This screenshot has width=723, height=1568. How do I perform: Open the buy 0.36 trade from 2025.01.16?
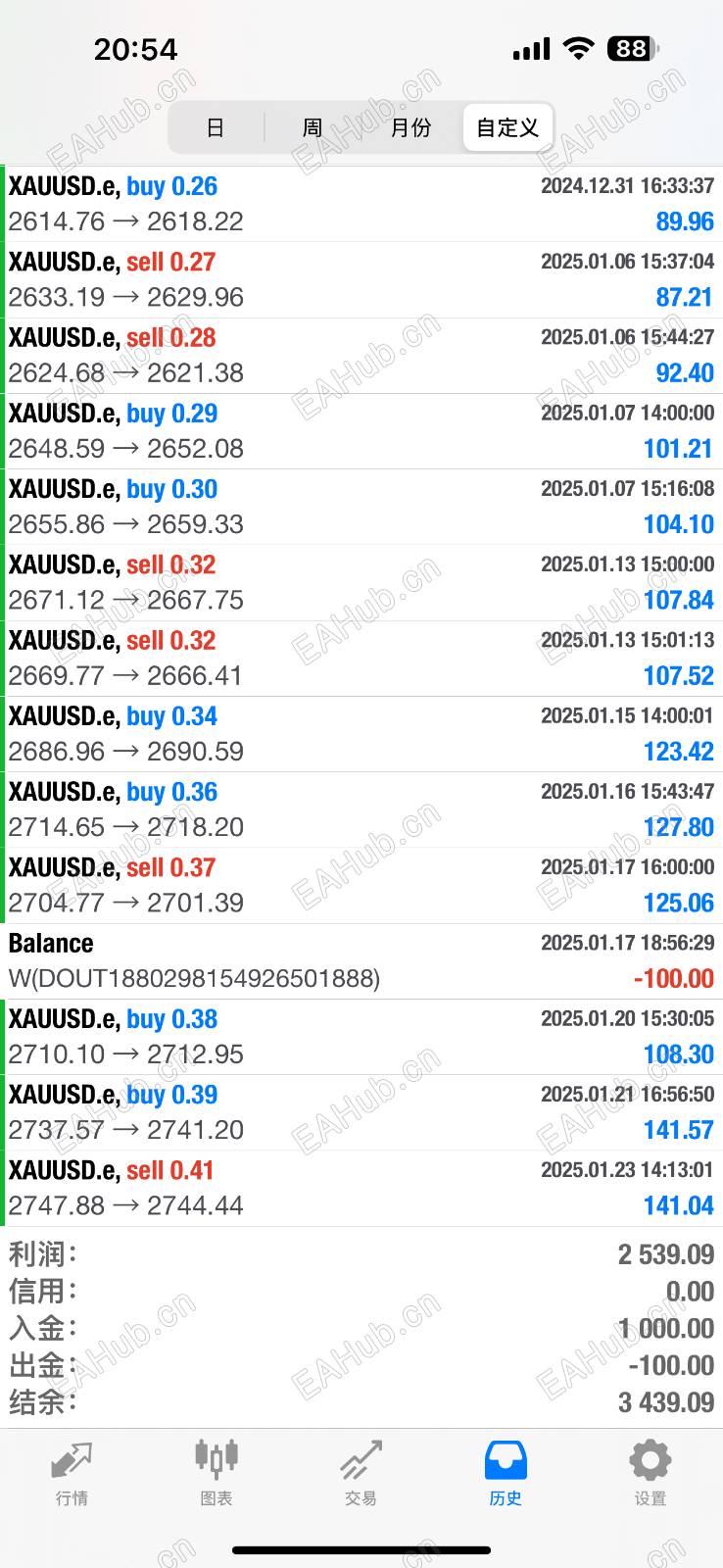coord(361,809)
